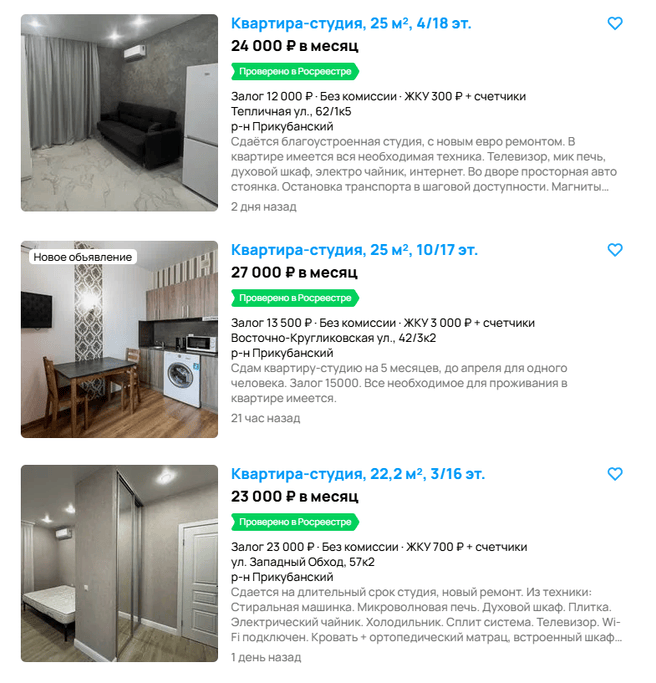656x683 pixels.
Task: View photo of the Тепличная ул. studio
Action: click(119, 113)
